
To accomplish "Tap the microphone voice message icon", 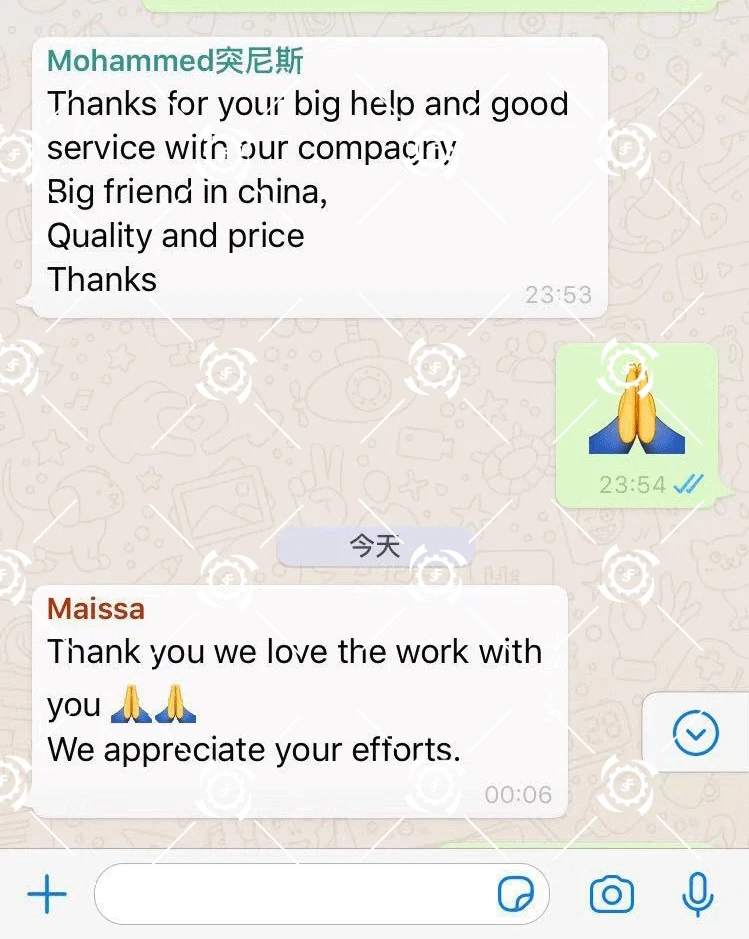I will tap(698, 895).
